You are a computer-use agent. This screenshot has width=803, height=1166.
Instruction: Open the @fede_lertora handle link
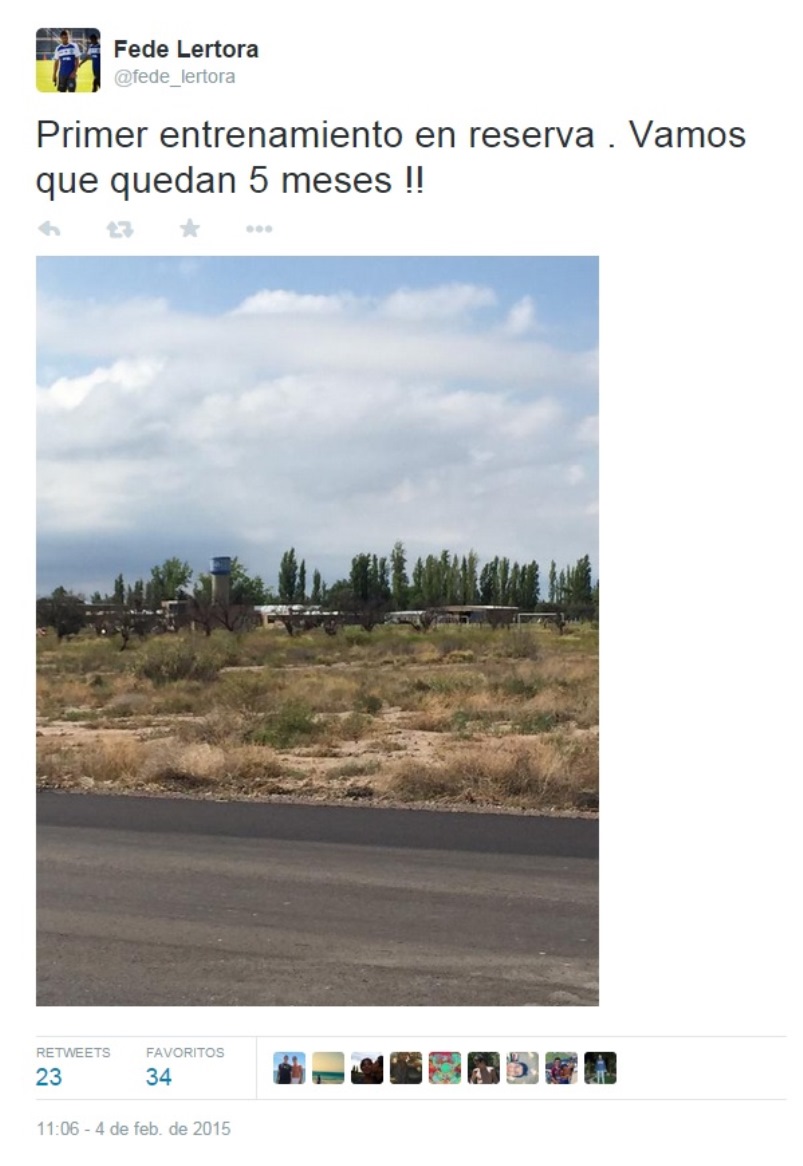tap(174, 77)
